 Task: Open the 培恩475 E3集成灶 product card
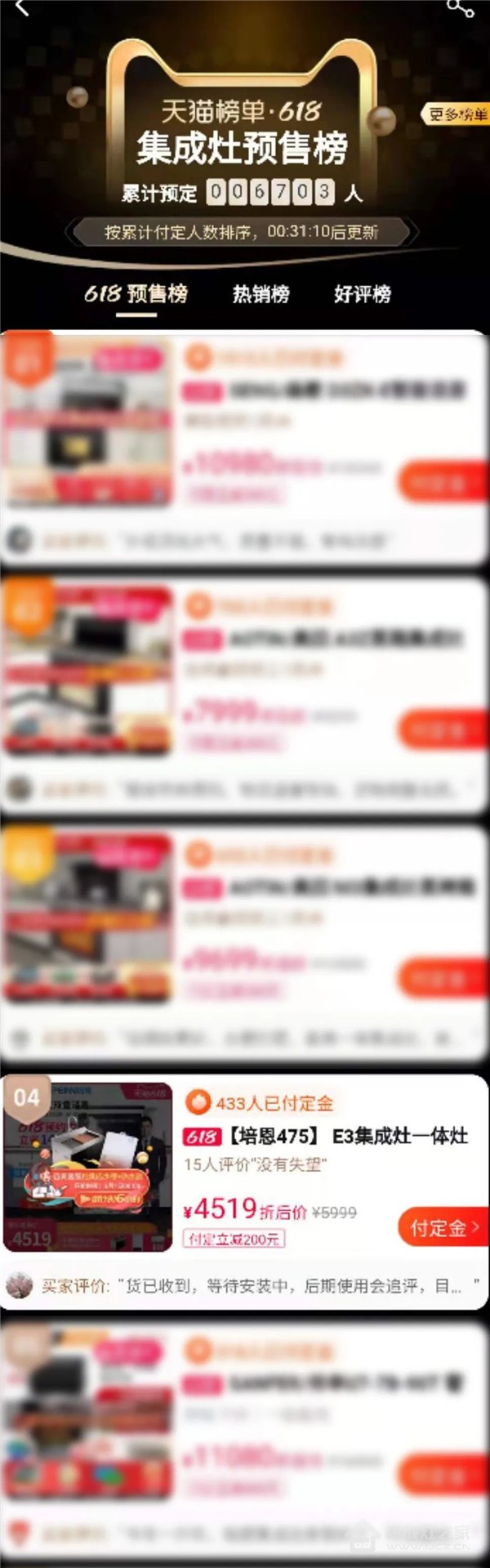[325, 1136]
